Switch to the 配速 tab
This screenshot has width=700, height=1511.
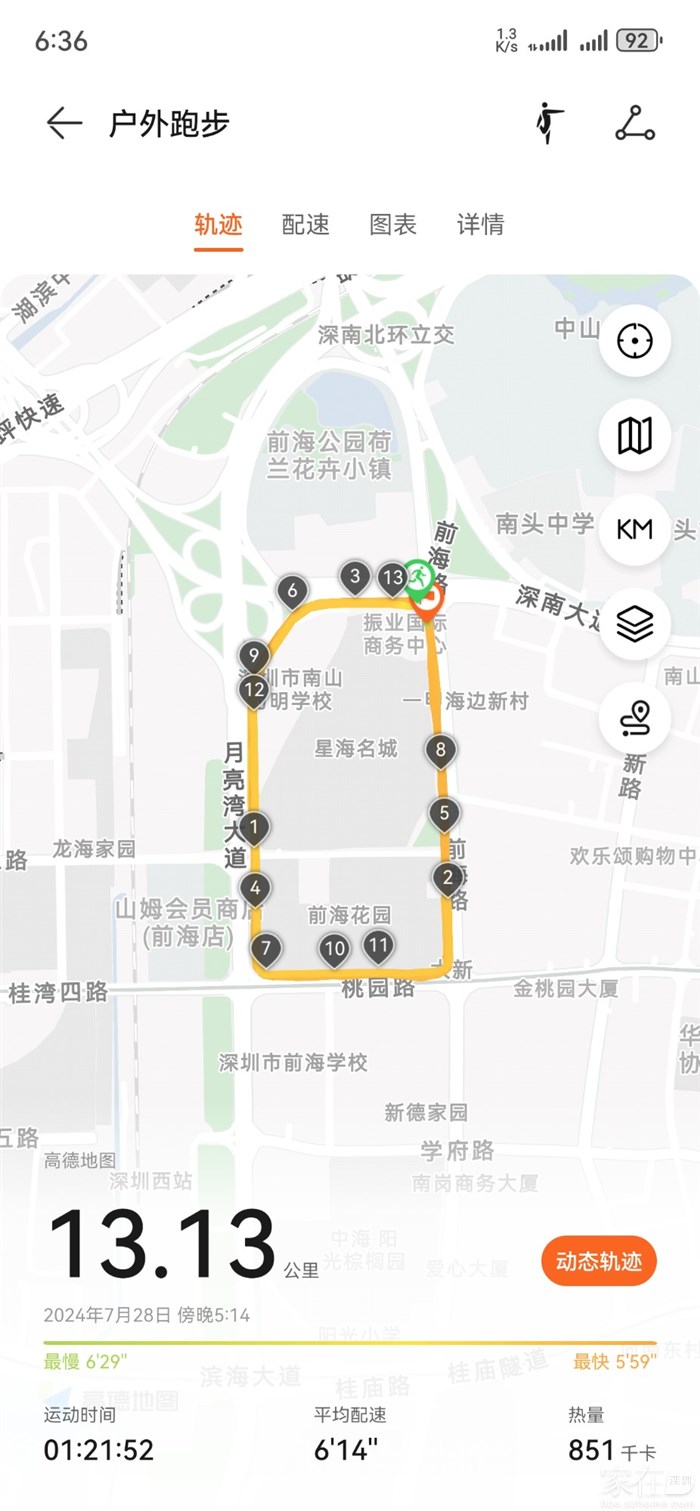tap(305, 224)
